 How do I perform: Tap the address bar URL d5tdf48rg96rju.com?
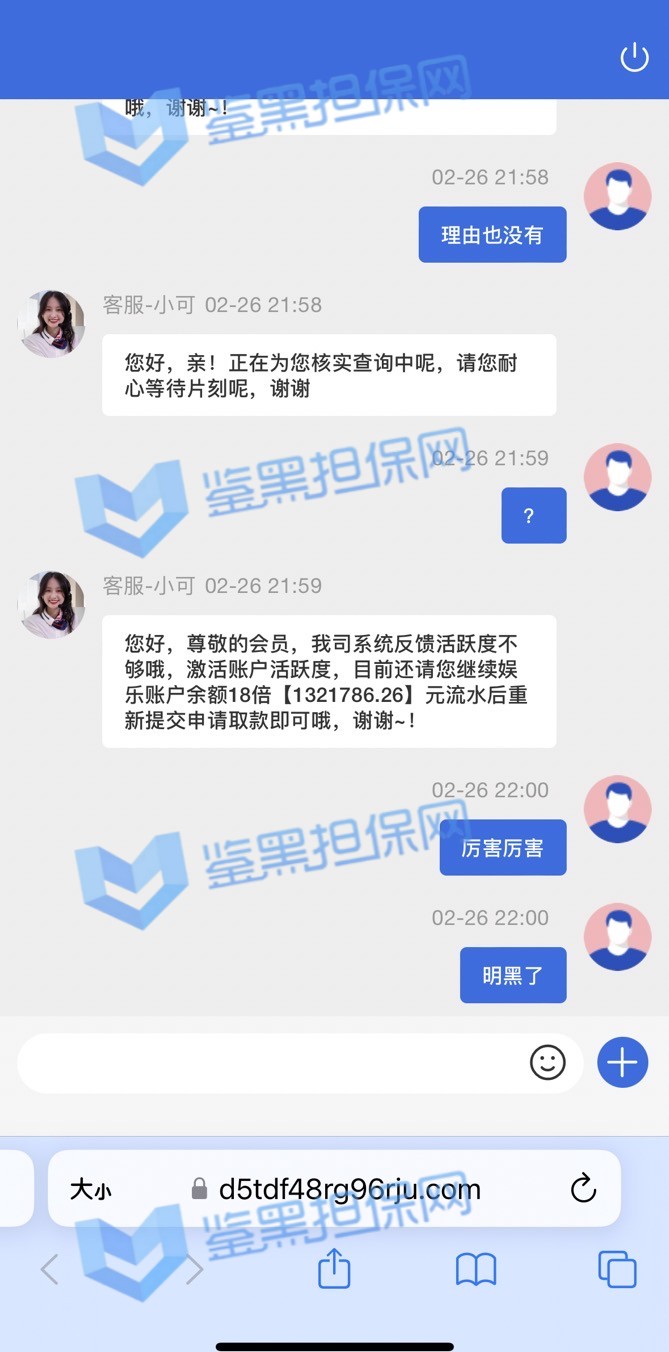pos(349,1189)
